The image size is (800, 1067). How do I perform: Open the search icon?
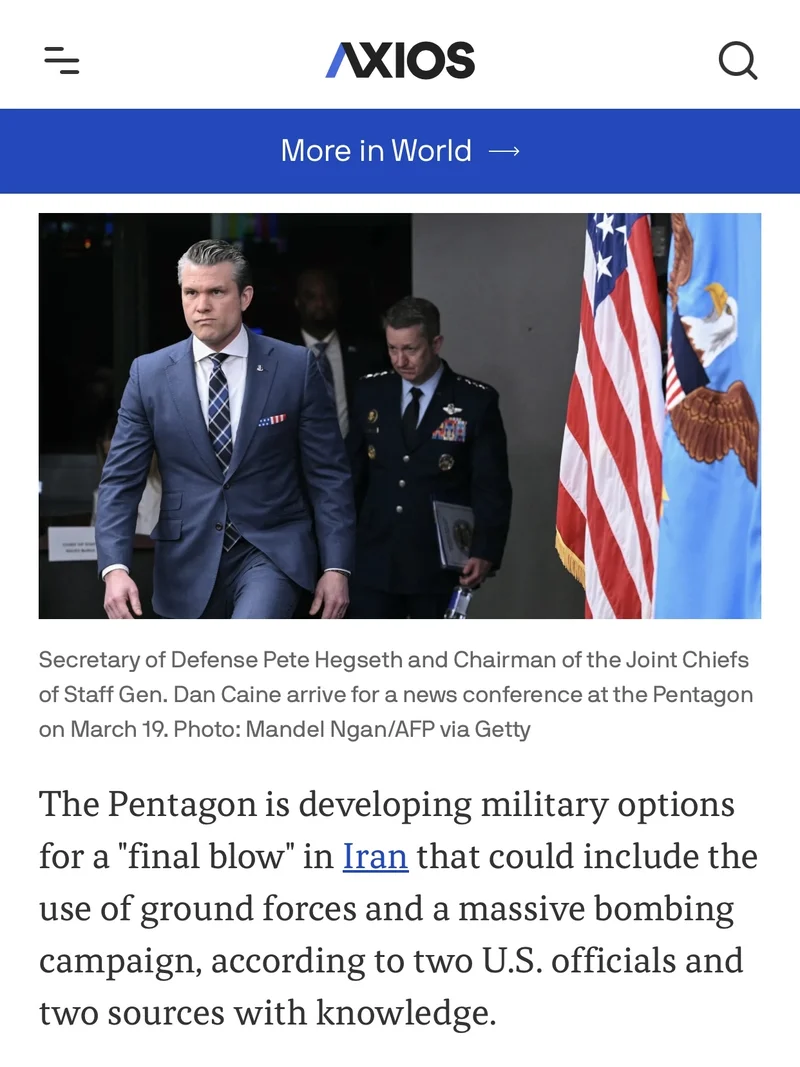(738, 61)
